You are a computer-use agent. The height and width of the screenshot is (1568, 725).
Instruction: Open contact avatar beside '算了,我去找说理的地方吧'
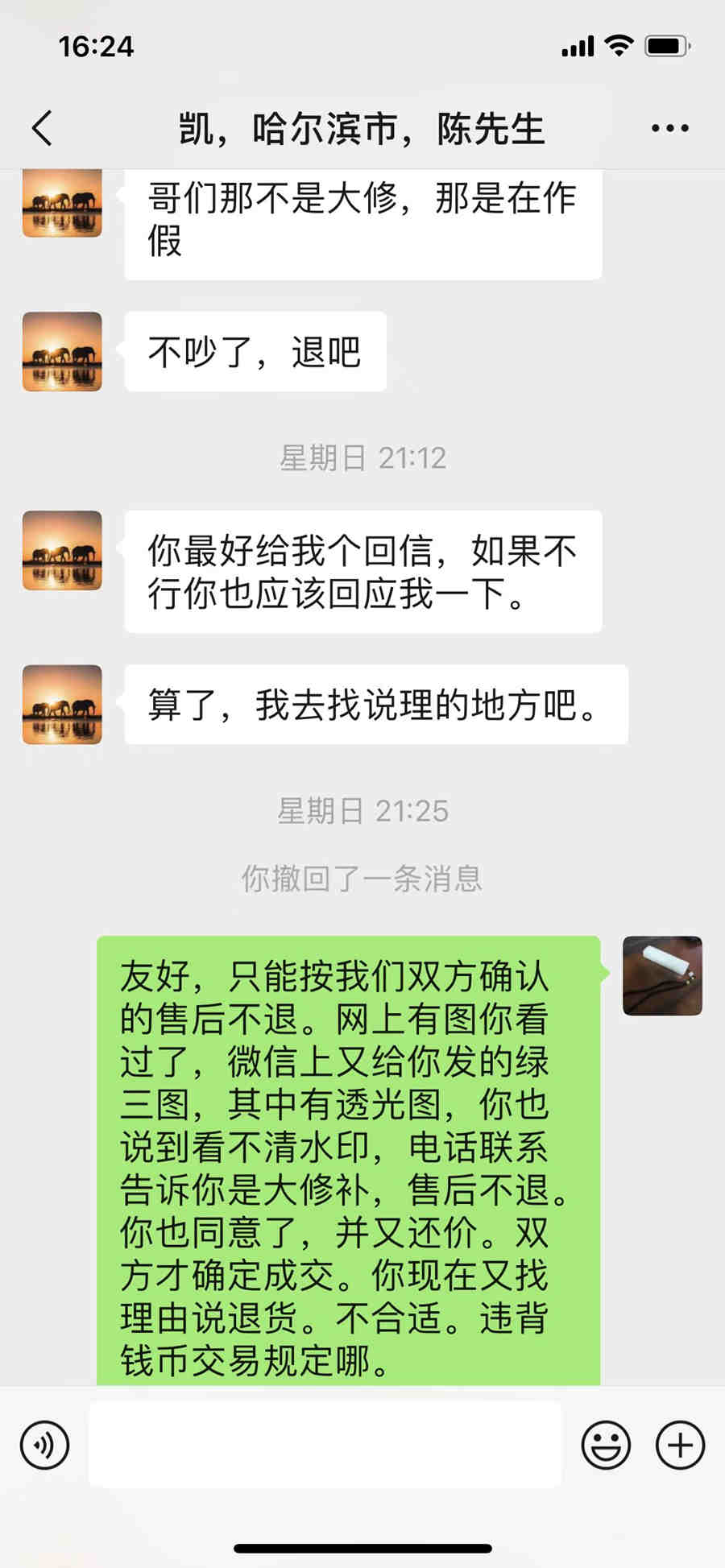pyautogui.click(x=62, y=704)
